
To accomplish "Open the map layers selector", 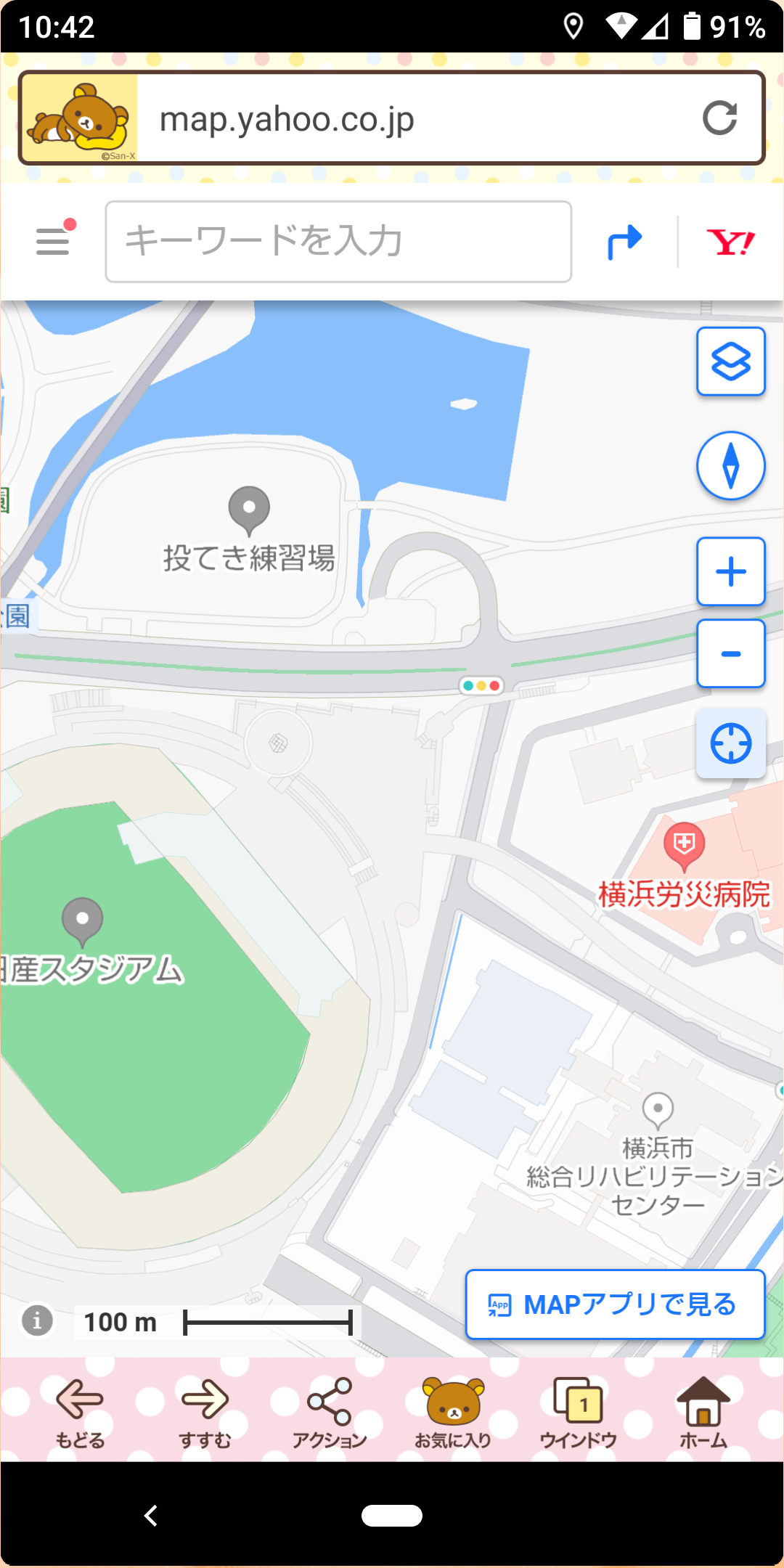I will 730,362.
